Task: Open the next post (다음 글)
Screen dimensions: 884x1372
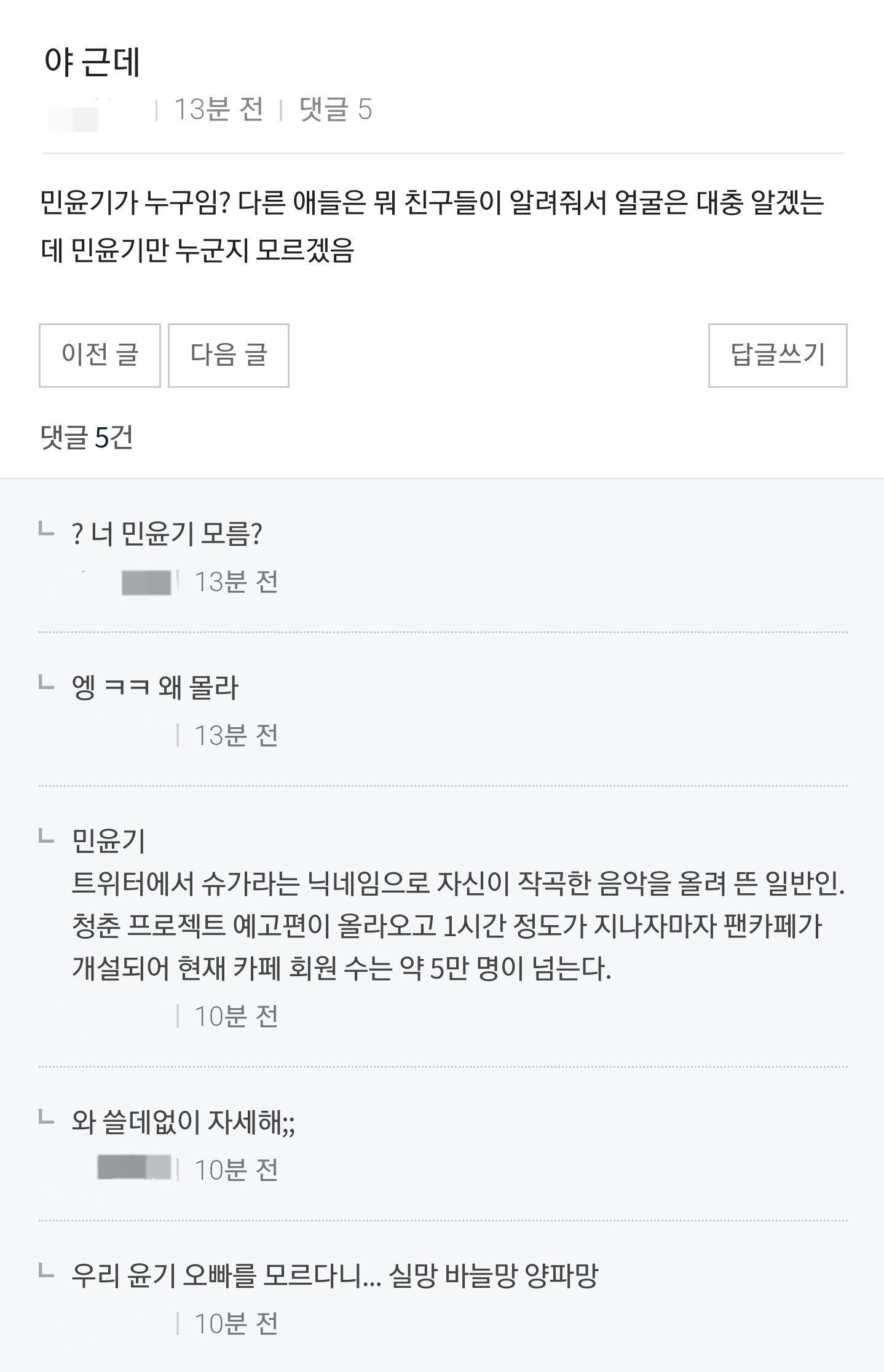Action: (x=228, y=355)
